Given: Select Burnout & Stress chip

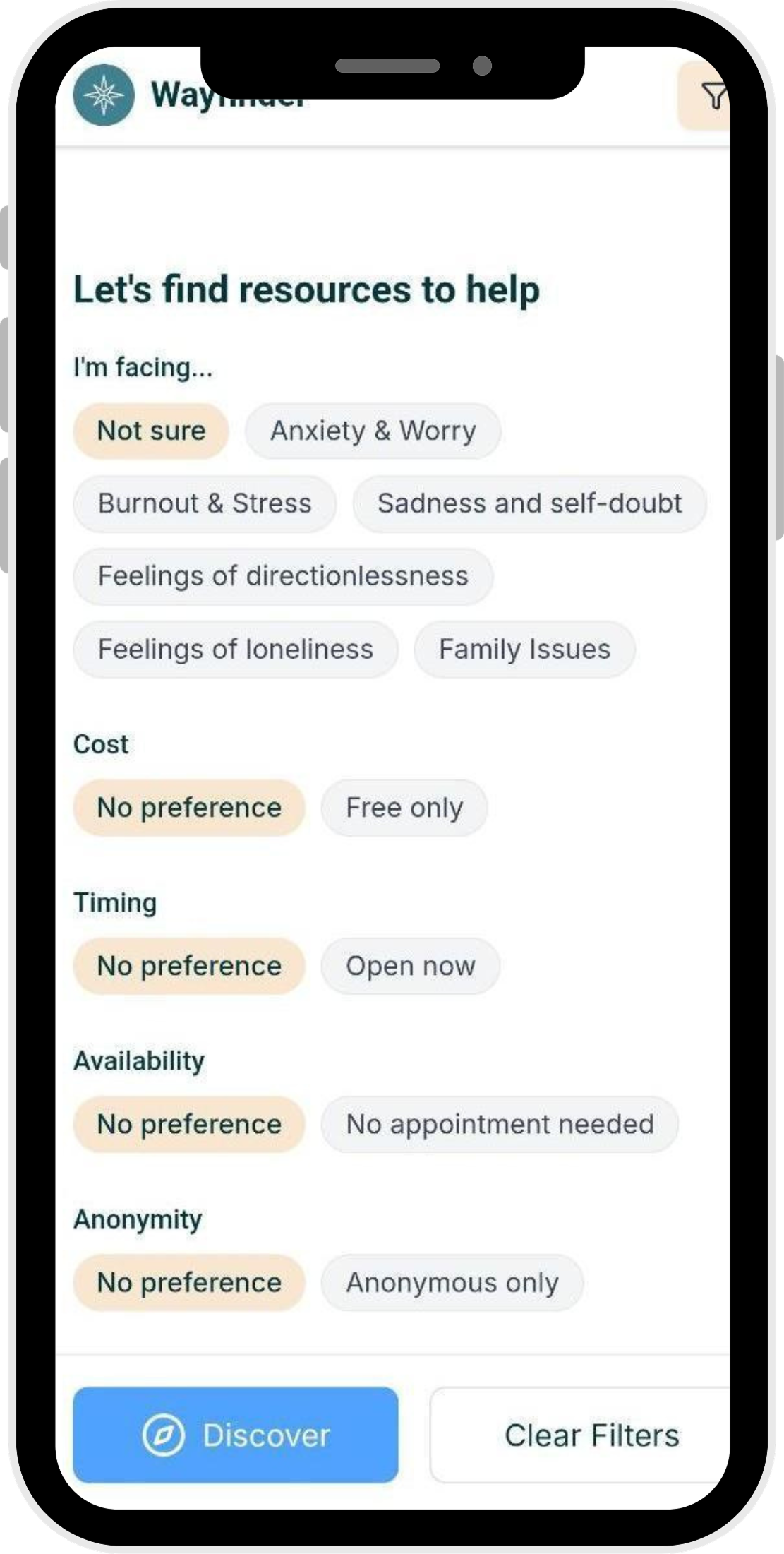Looking at the screenshot, I should pos(205,503).
